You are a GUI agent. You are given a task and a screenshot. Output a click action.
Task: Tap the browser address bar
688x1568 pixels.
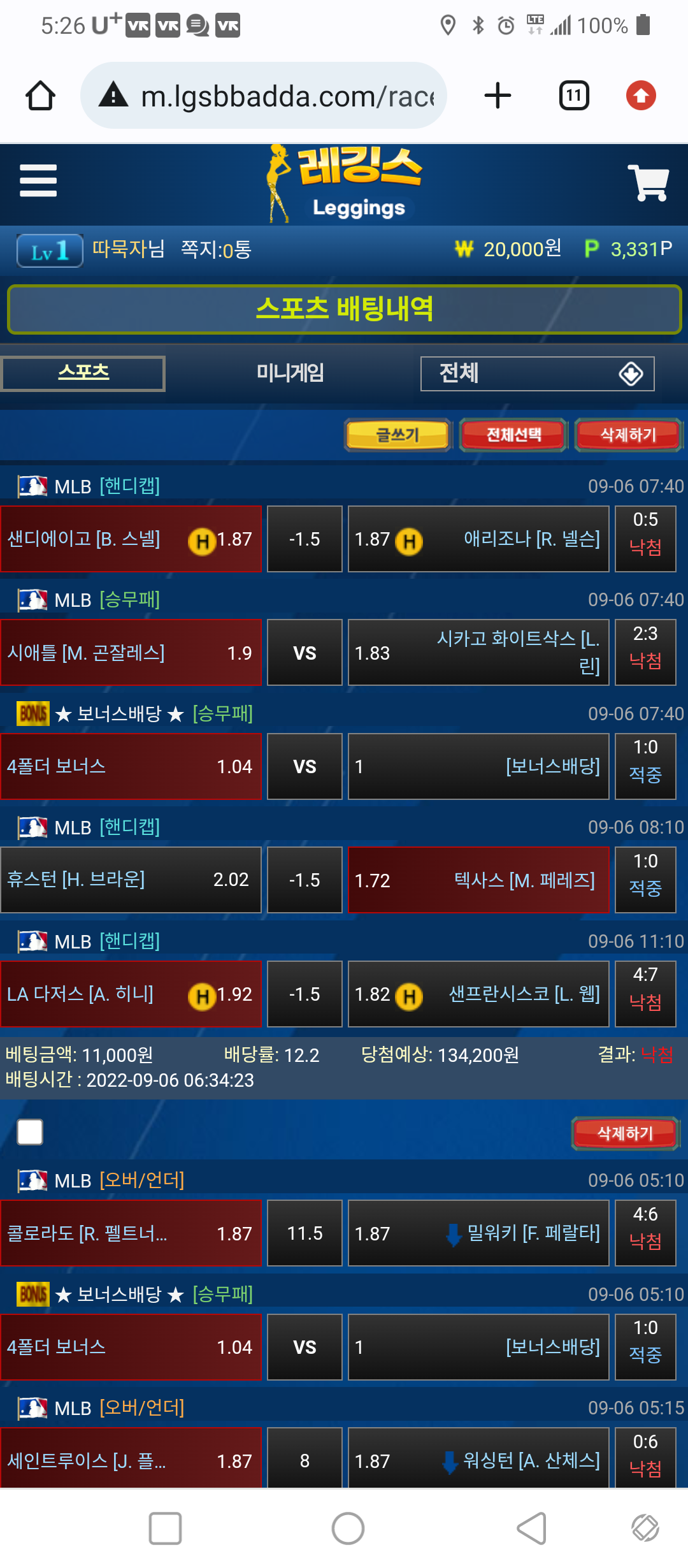(274, 96)
